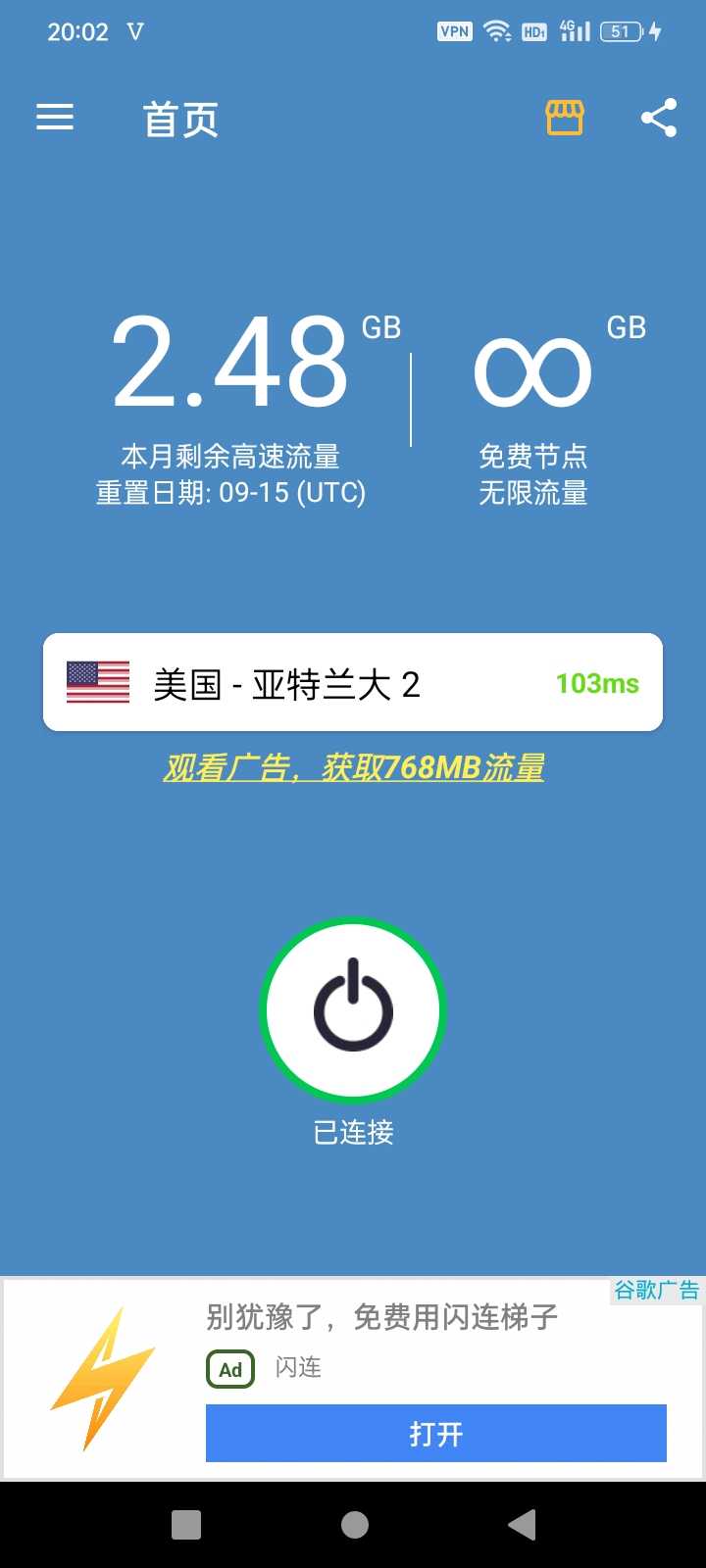
Task: Share the app via share icon
Action: click(659, 118)
